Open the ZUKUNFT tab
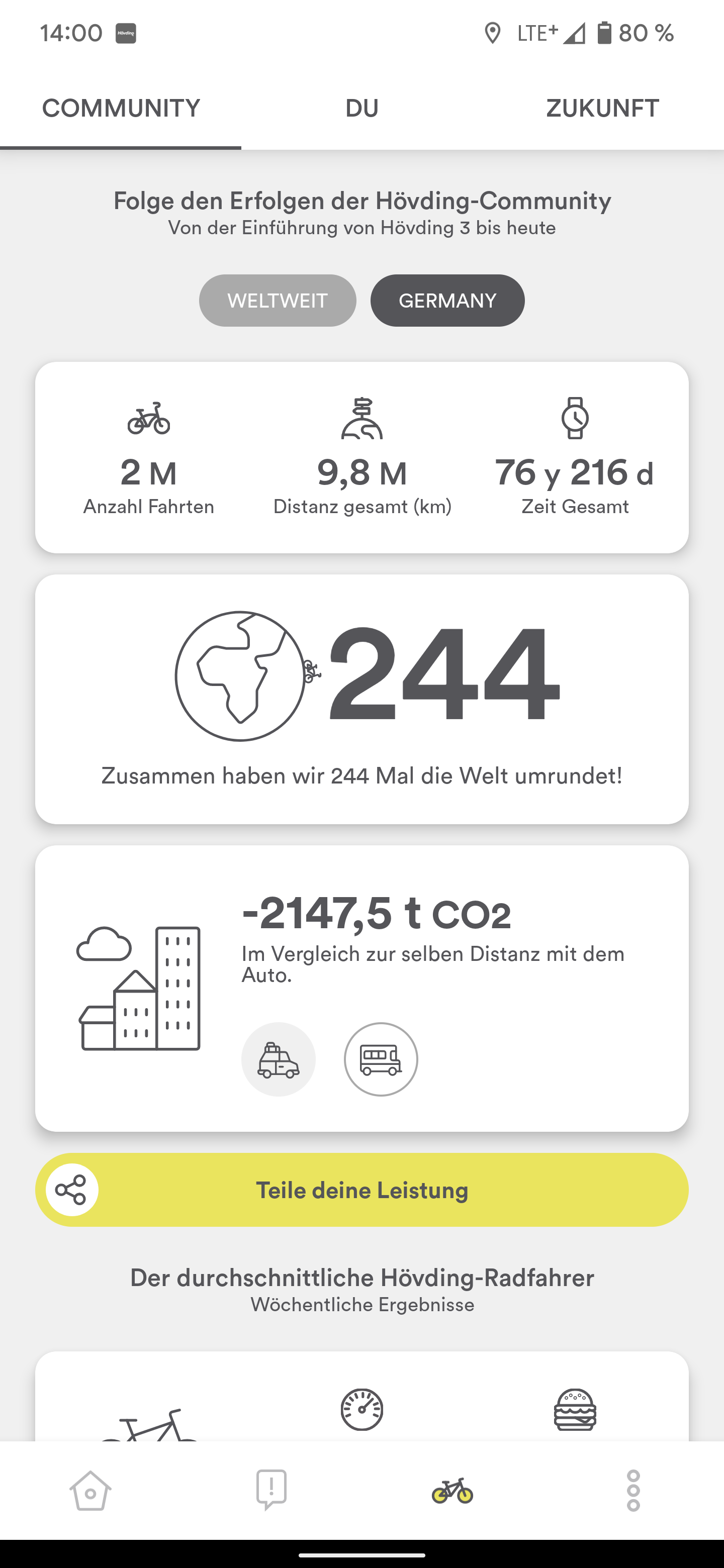Image resolution: width=724 pixels, height=1568 pixels. click(602, 109)
